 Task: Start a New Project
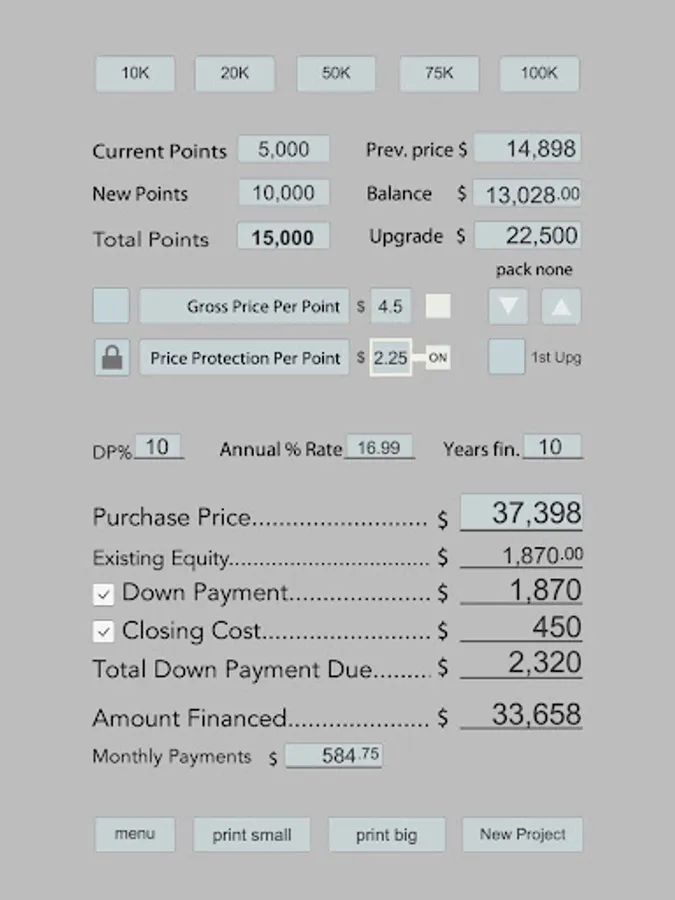pyautogui.click(x=522, y=835)
